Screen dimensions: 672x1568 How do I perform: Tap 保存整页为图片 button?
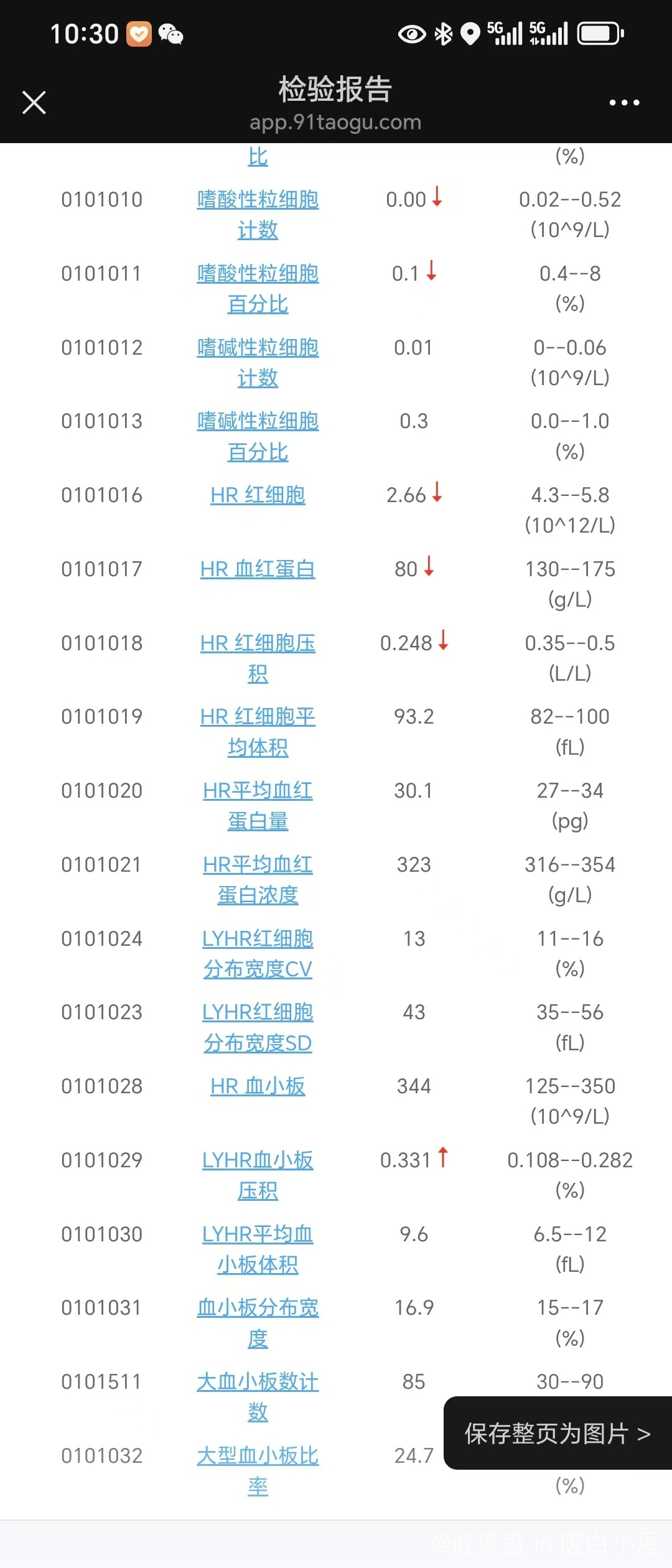coord(557,1433)
